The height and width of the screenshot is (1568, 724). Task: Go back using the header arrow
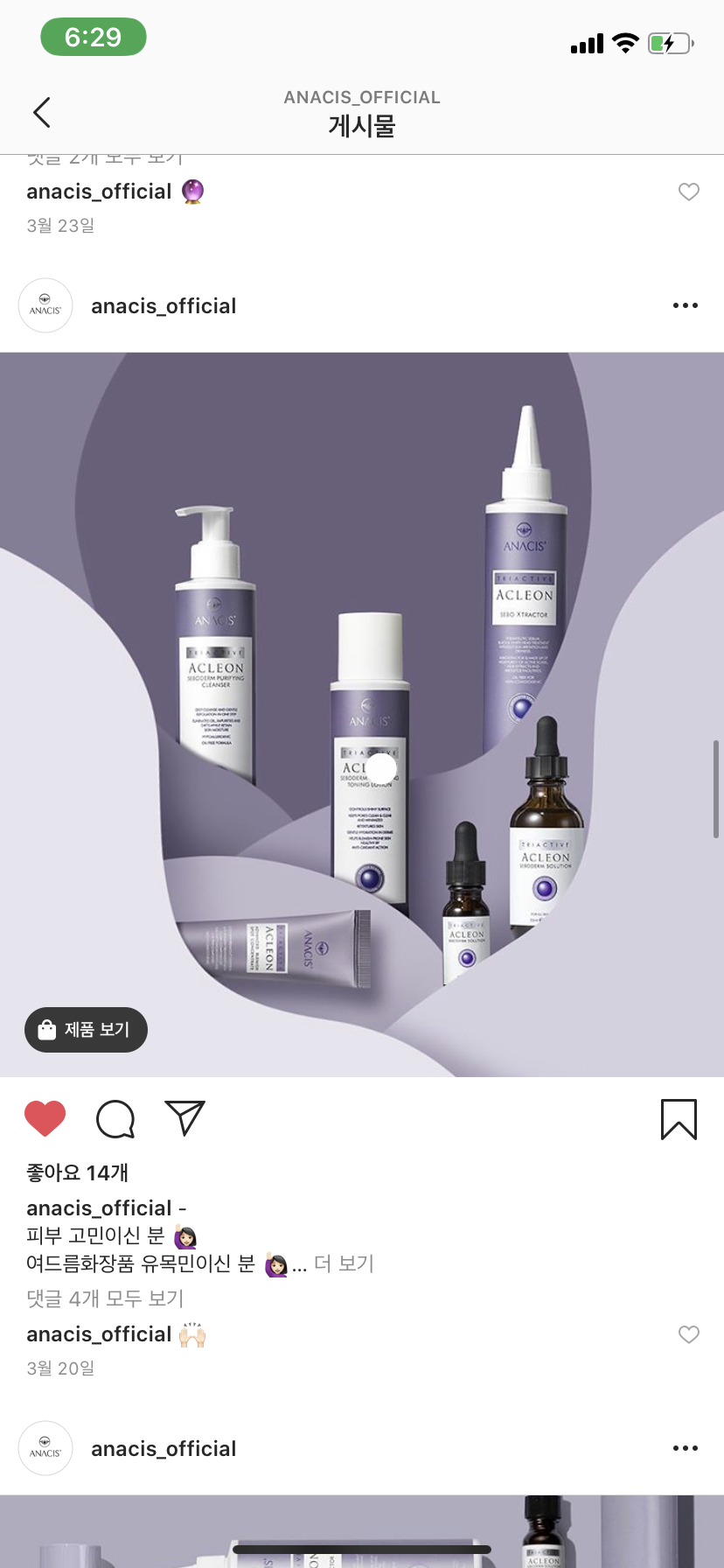[x=42, y=112]
